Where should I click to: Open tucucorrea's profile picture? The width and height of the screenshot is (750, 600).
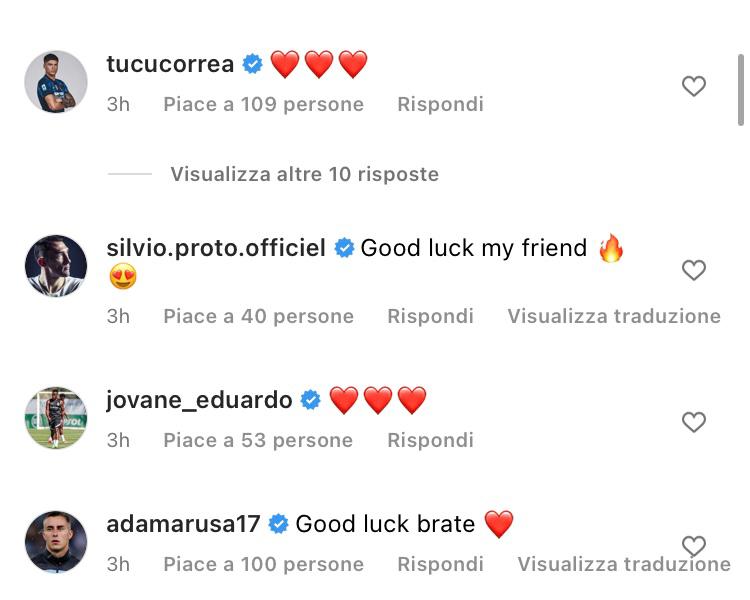(56, 82)
